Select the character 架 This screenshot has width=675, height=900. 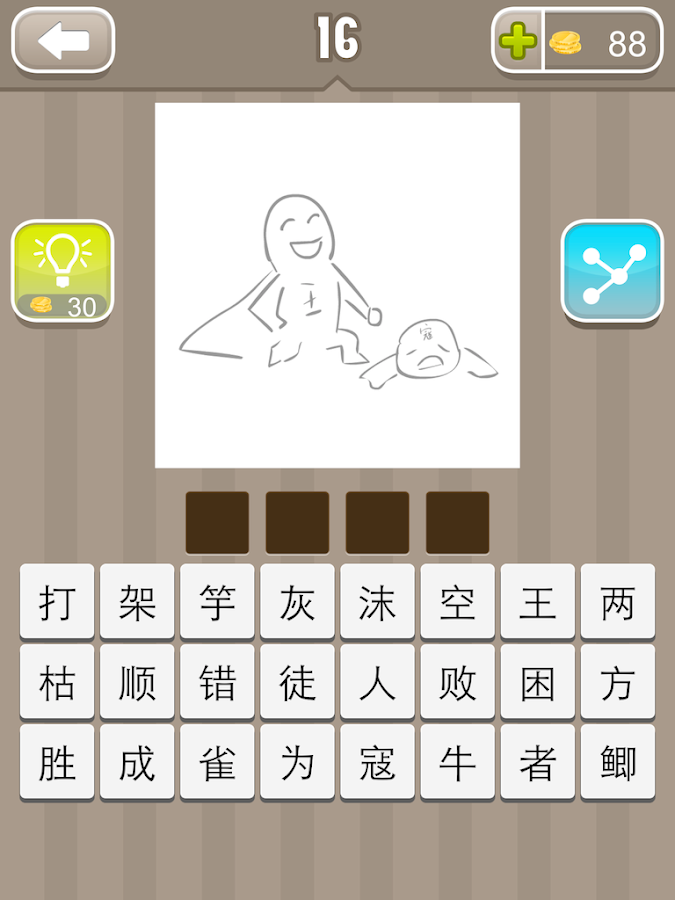(137, 602)
